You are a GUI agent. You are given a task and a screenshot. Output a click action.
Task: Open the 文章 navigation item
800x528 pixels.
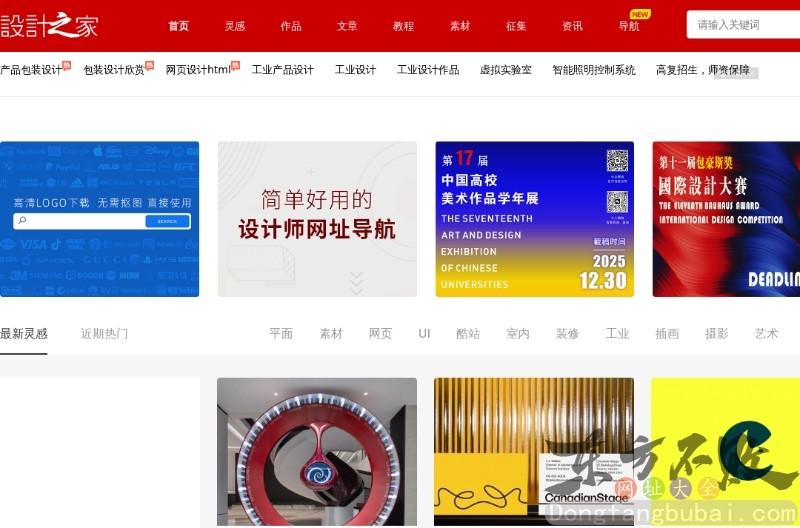click(347, 26)
